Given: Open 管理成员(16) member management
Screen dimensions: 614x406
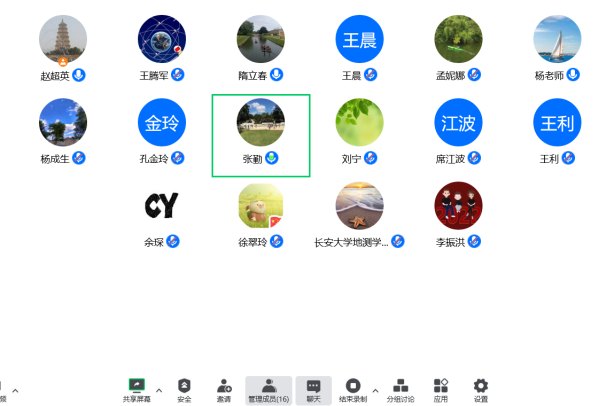Looking at the screenshot, I should click(268, 388).
